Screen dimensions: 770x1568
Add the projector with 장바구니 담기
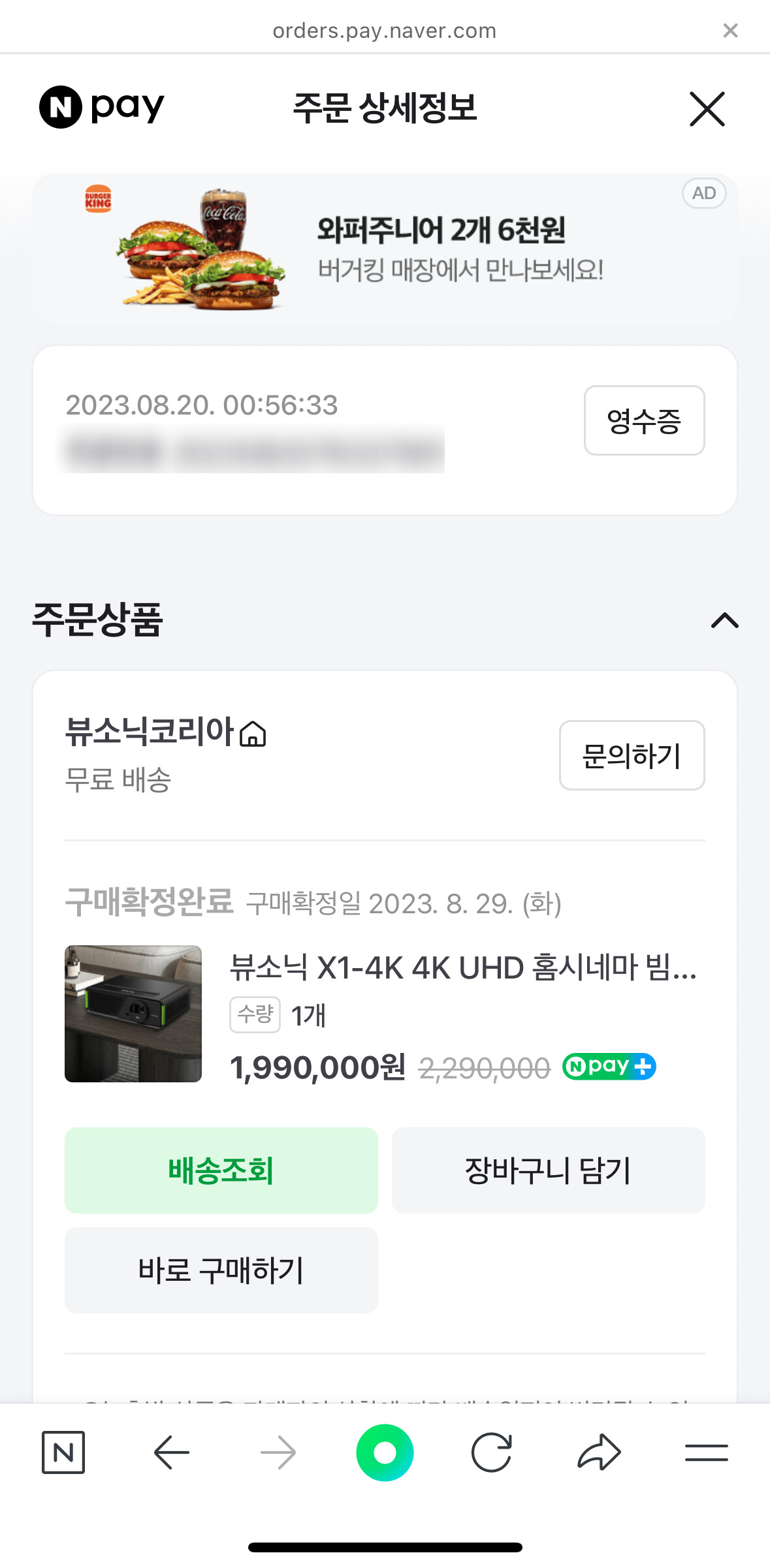[547, 1170]
